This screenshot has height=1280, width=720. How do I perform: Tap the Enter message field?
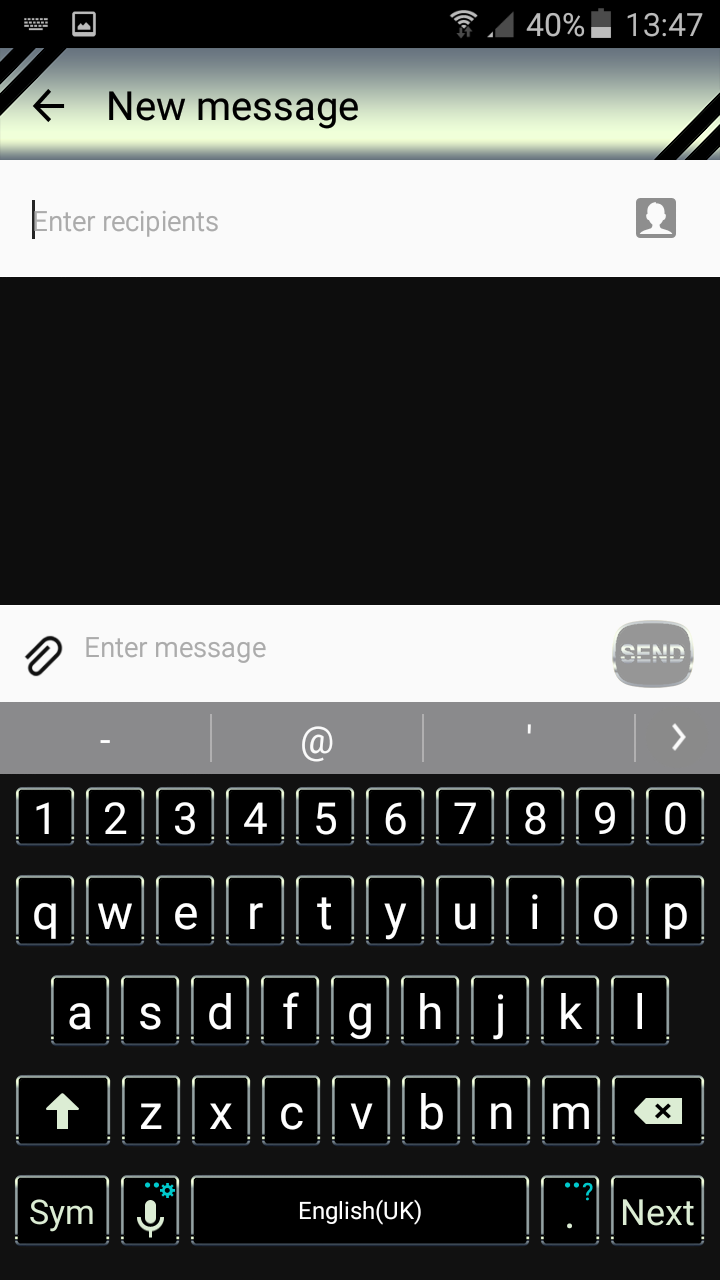(340, 648)
